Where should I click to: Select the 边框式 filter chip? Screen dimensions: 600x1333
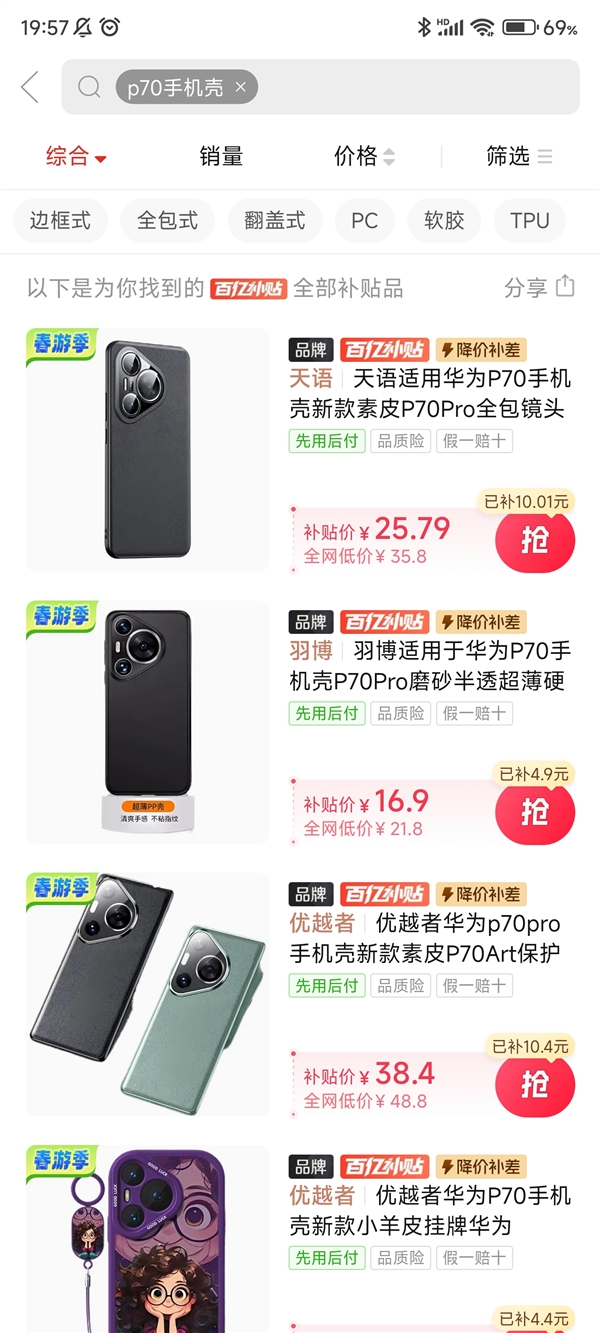[60, 221]
